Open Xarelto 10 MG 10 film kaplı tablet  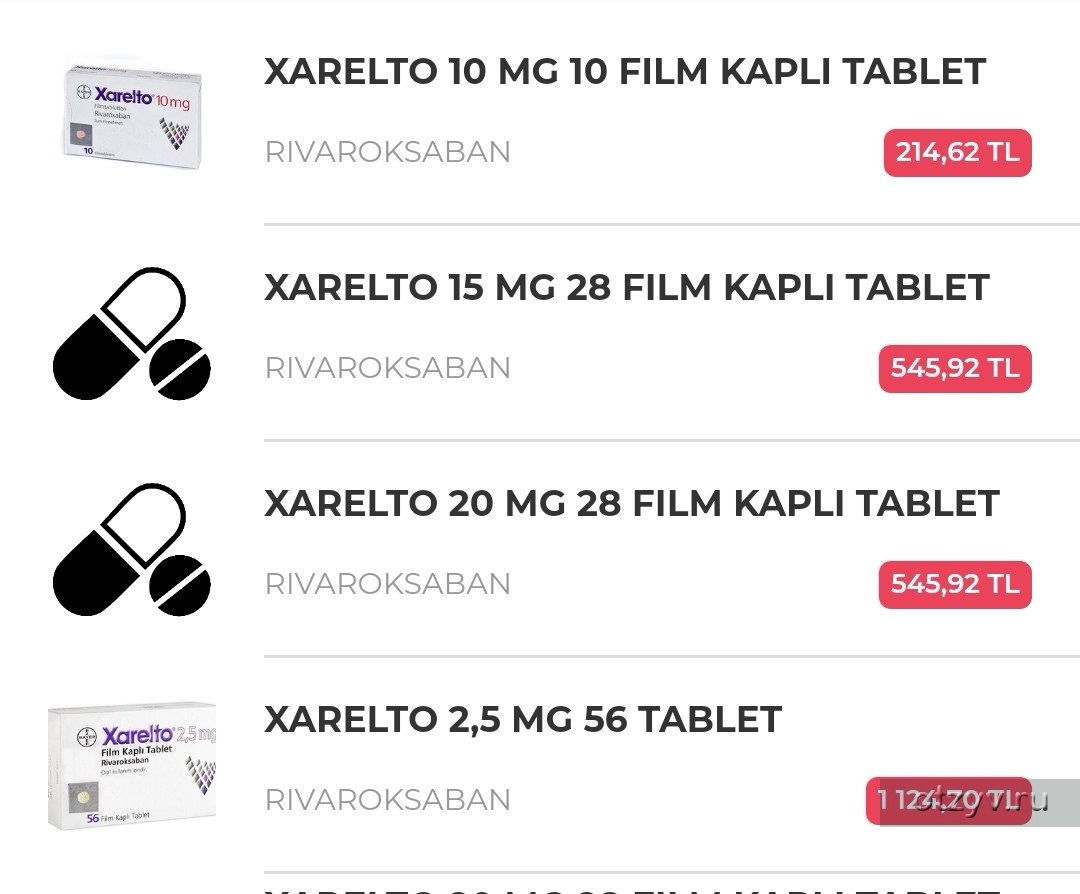[x=624, y=72]
